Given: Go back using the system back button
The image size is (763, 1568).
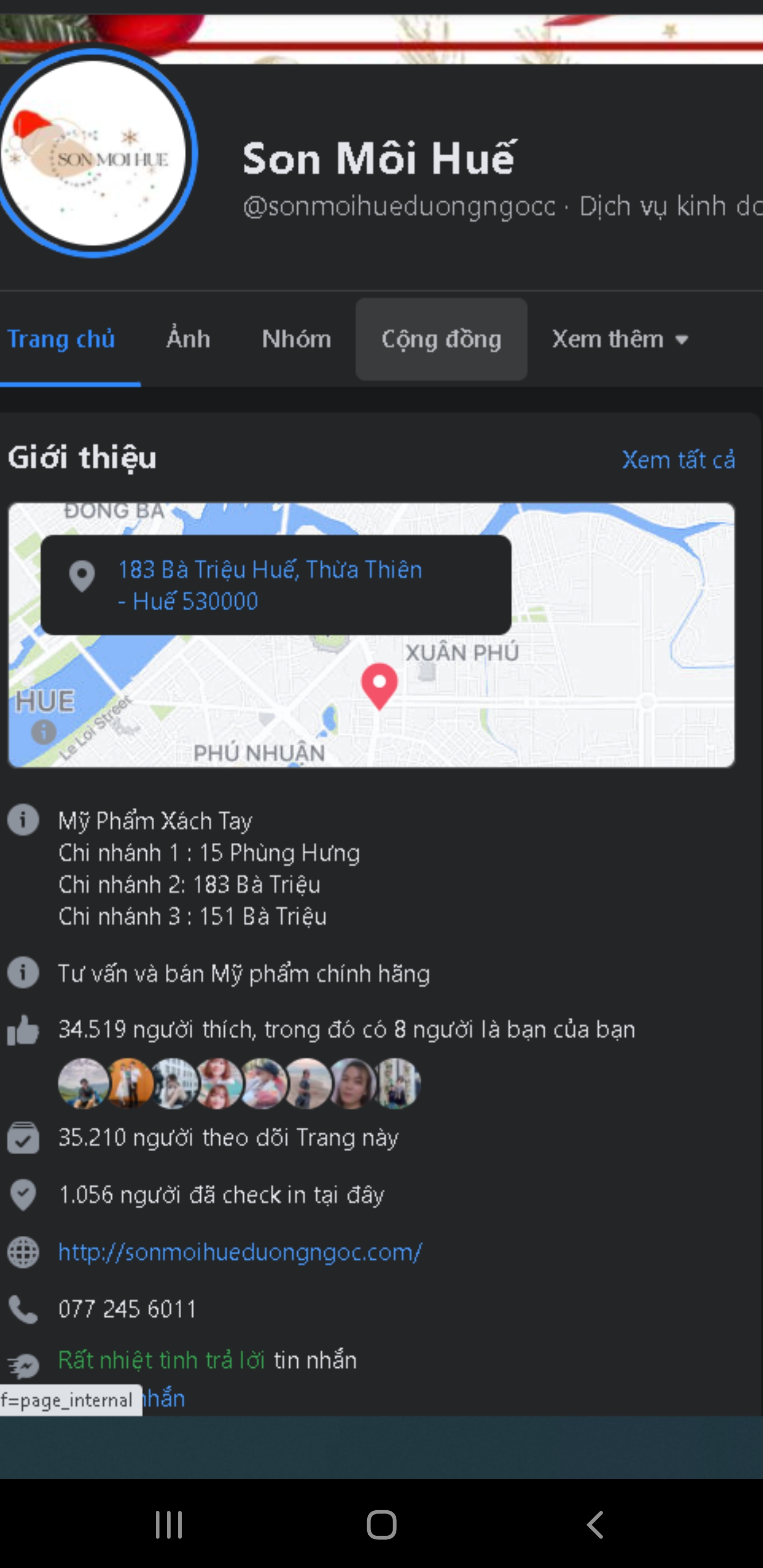Looking at the screenshot, I should [x=595, y=1525].
